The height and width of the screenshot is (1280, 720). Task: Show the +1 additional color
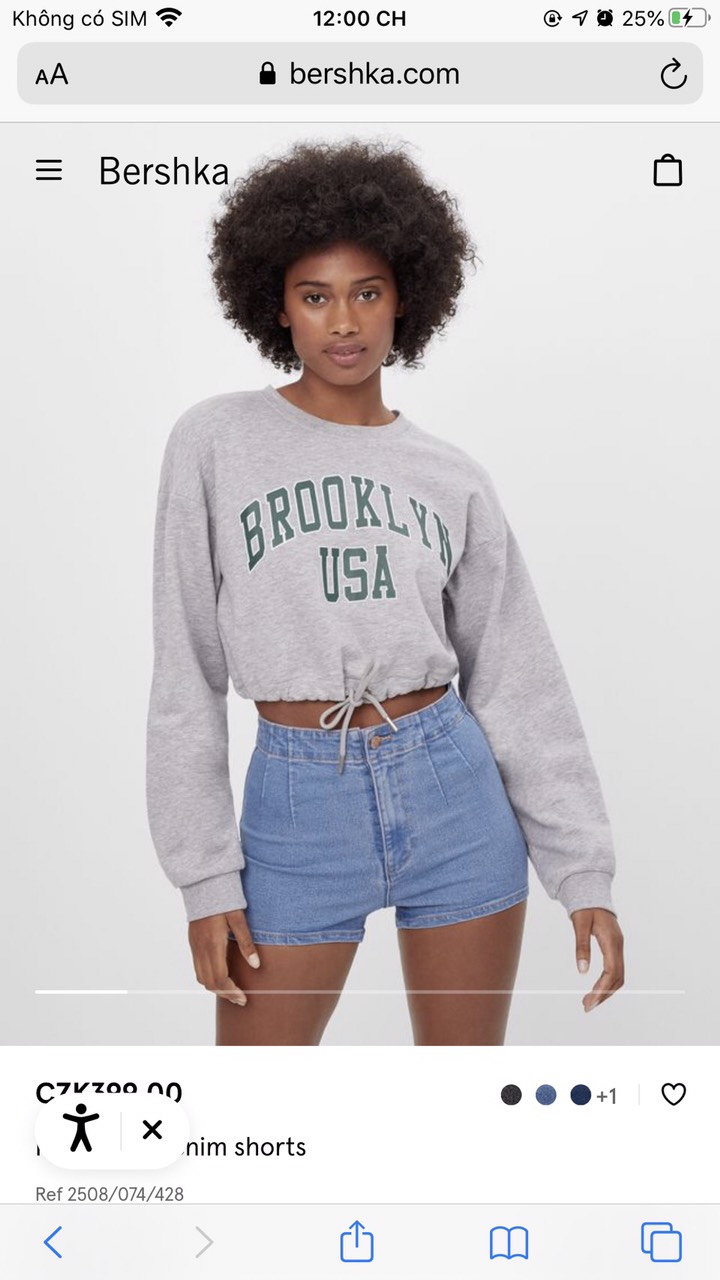click(x=607, y=1096)
